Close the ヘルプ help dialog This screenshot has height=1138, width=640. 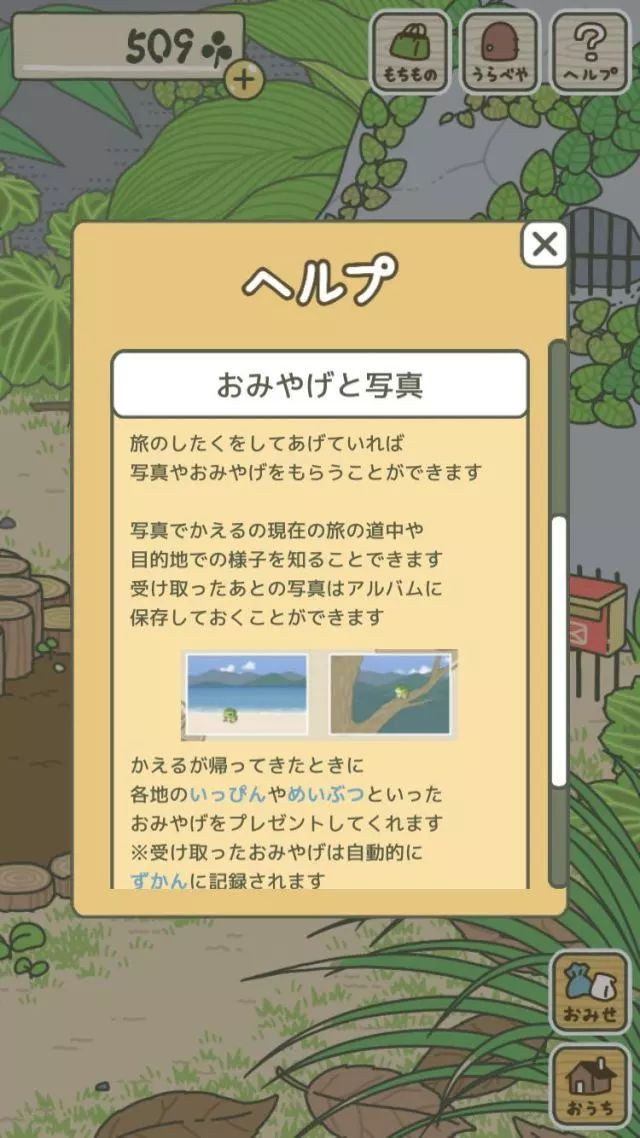[x=544, y=244]
